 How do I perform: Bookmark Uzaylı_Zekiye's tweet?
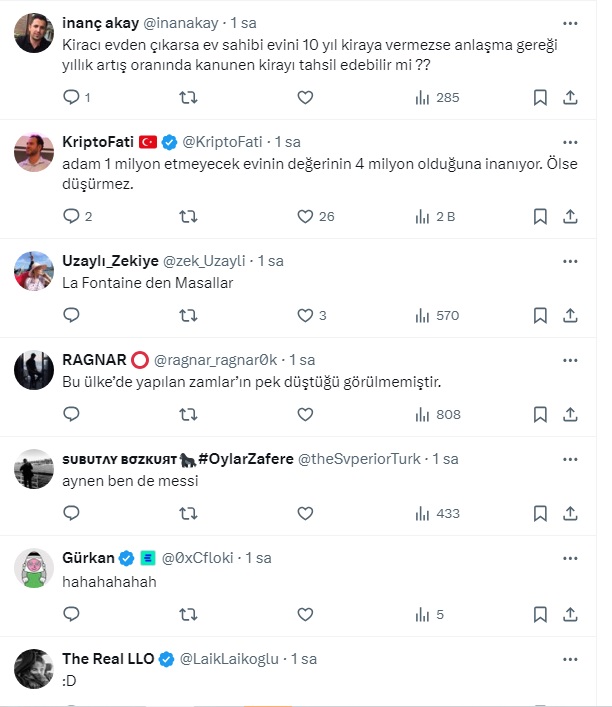pos(540,315)
